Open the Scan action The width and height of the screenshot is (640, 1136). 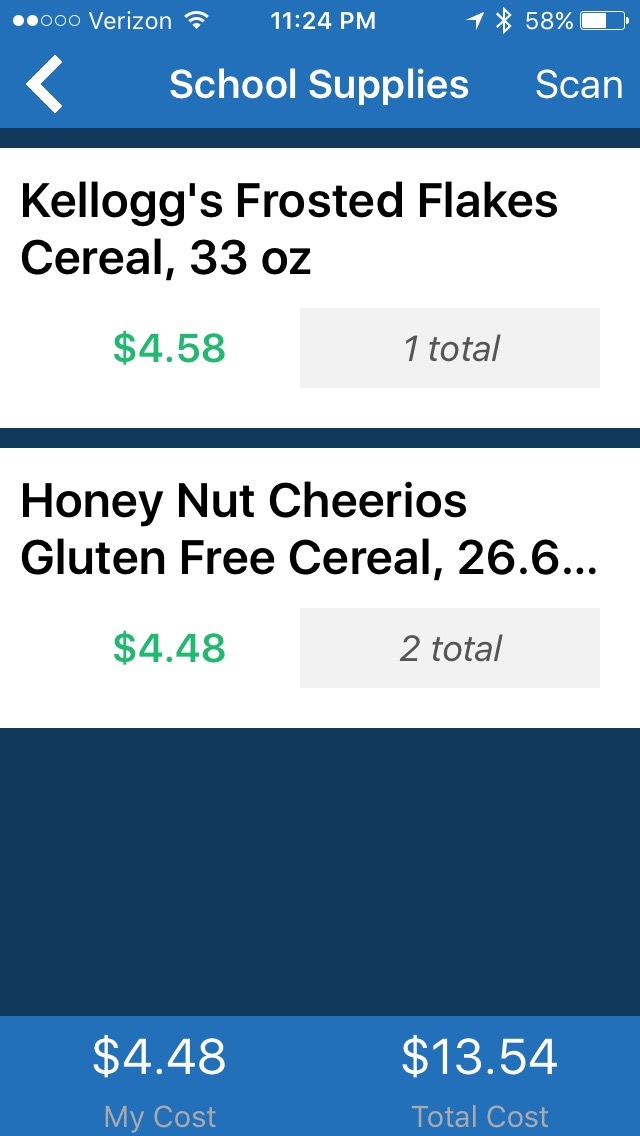579,85
